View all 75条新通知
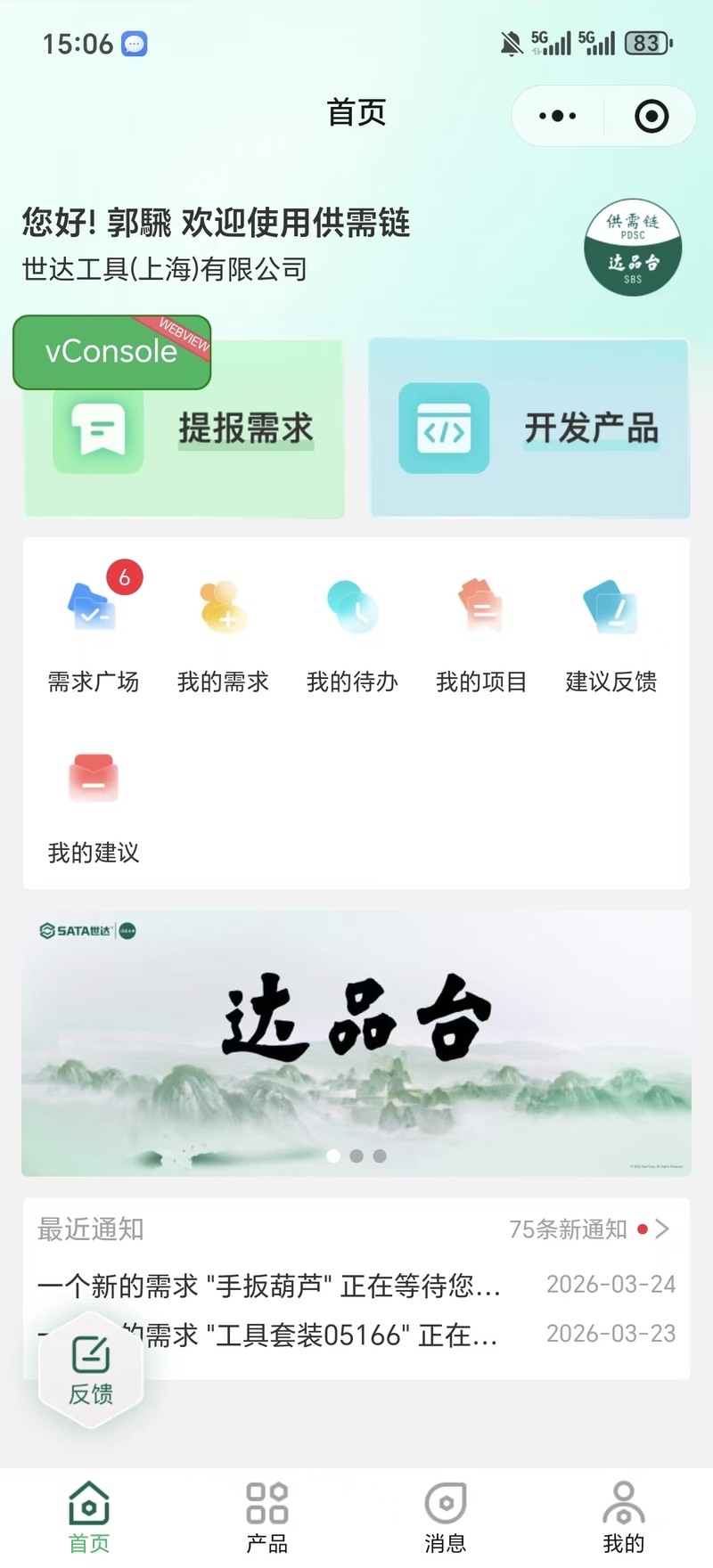The width and height of the screenshot is (713, 1568). (x=588, y=1229)
